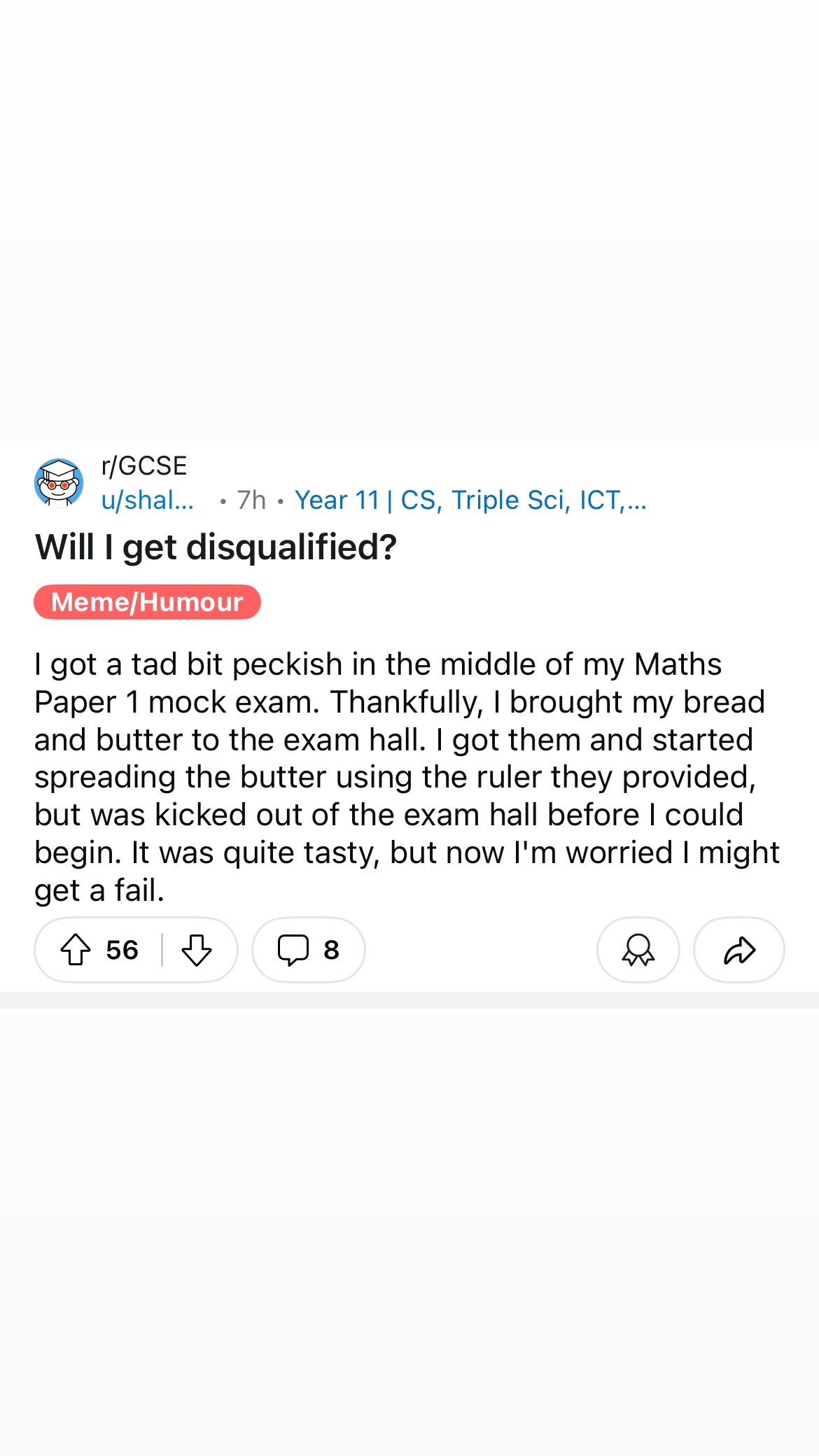This screenshot has height=1456, width=819.
Task: Give an award to this post
Action: click(x=638, y=950)
